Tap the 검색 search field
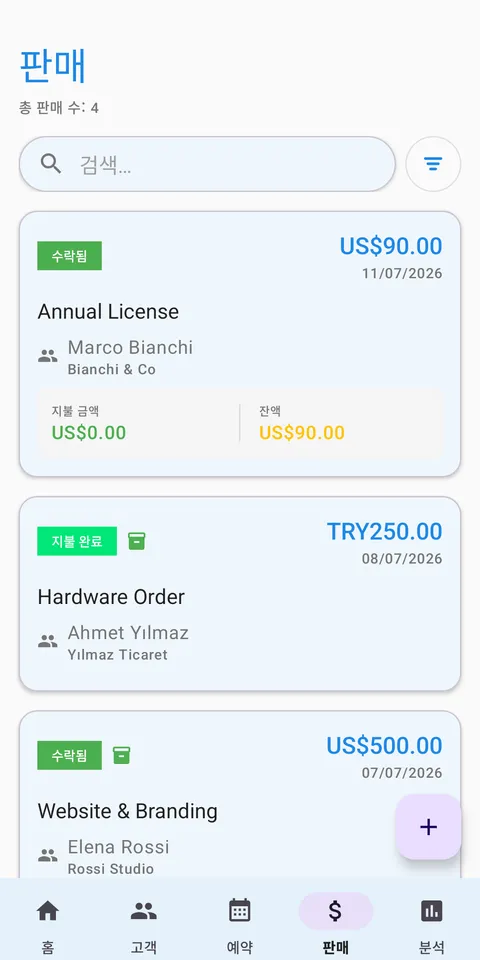This screenshot has height=960, width=480. pyautogui.click(x=207, y=164)
